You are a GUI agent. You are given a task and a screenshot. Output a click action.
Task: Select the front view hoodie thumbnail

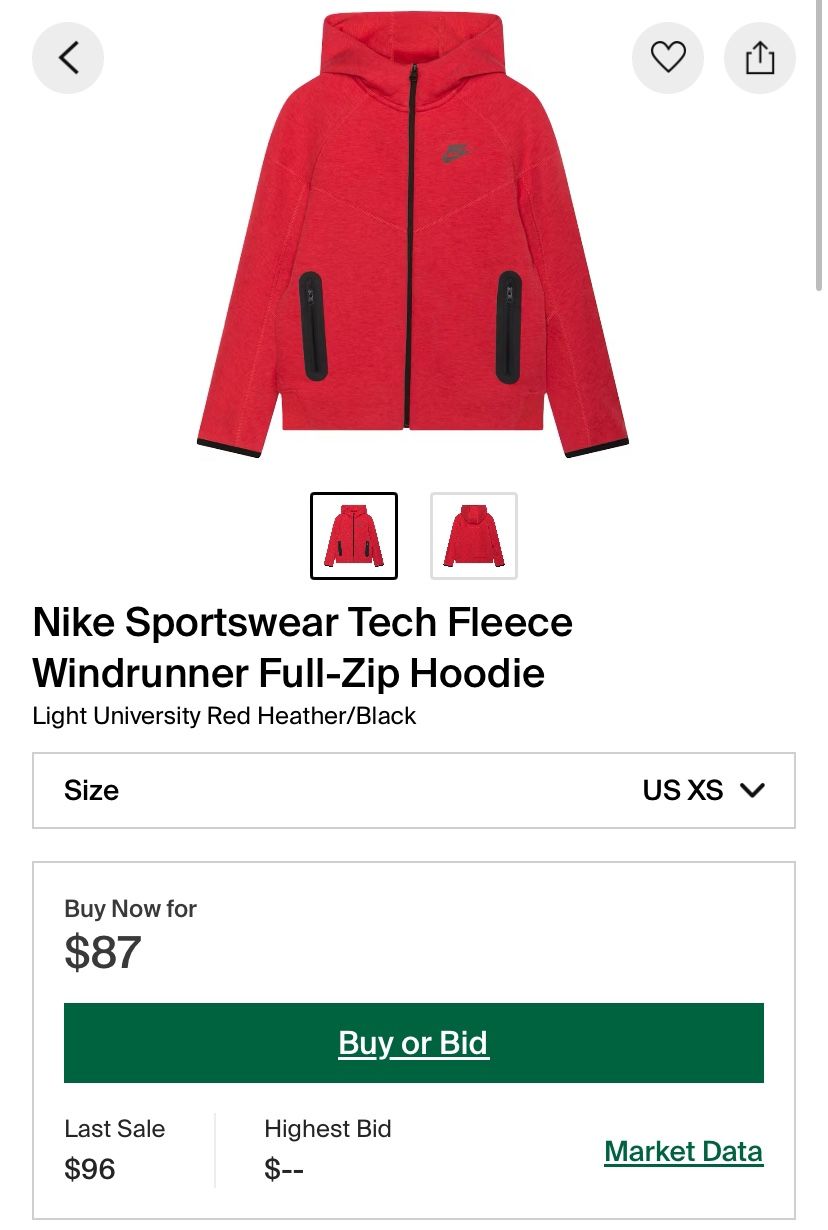click(x=354, y=536)
